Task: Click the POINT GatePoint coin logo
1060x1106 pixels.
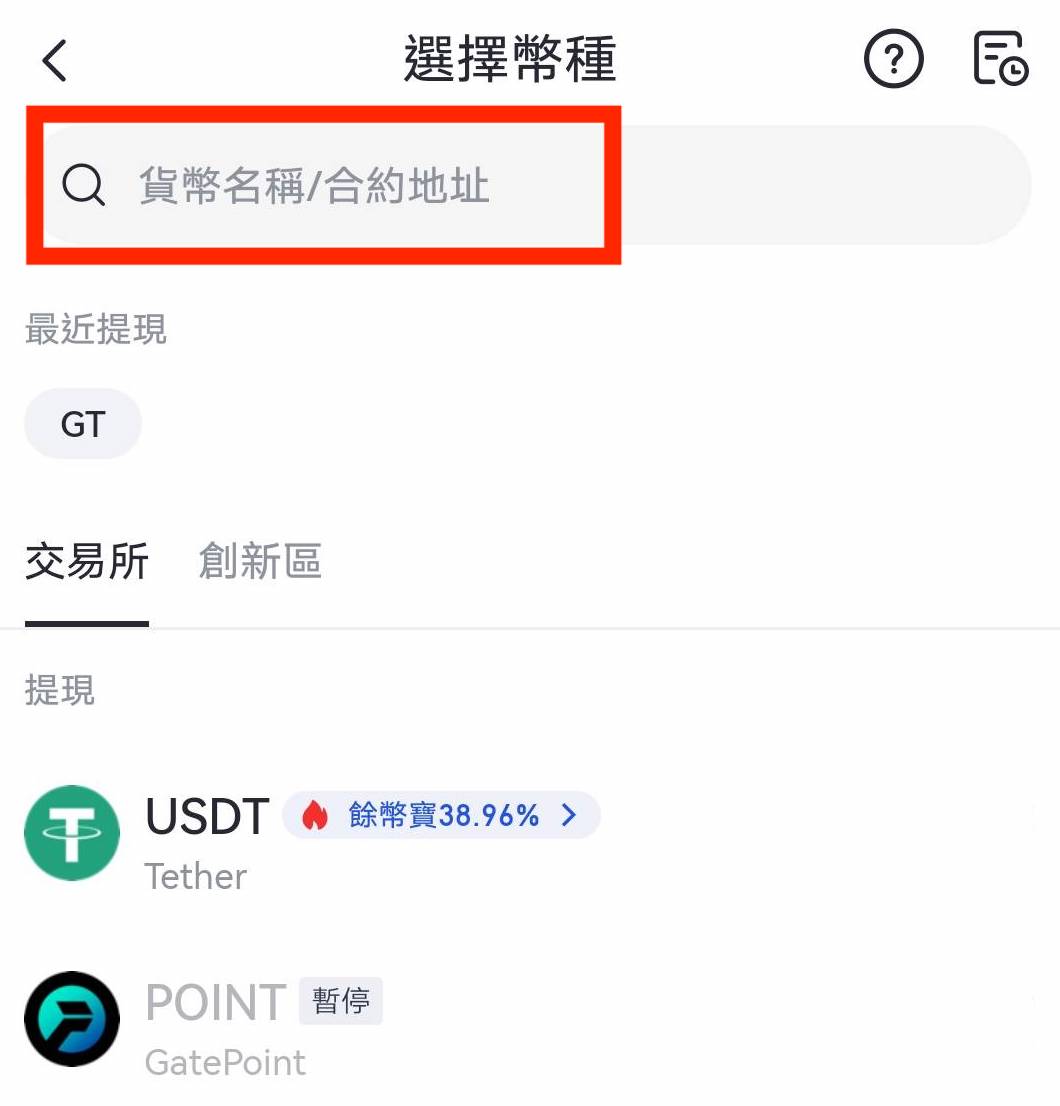Action: 71,1019
